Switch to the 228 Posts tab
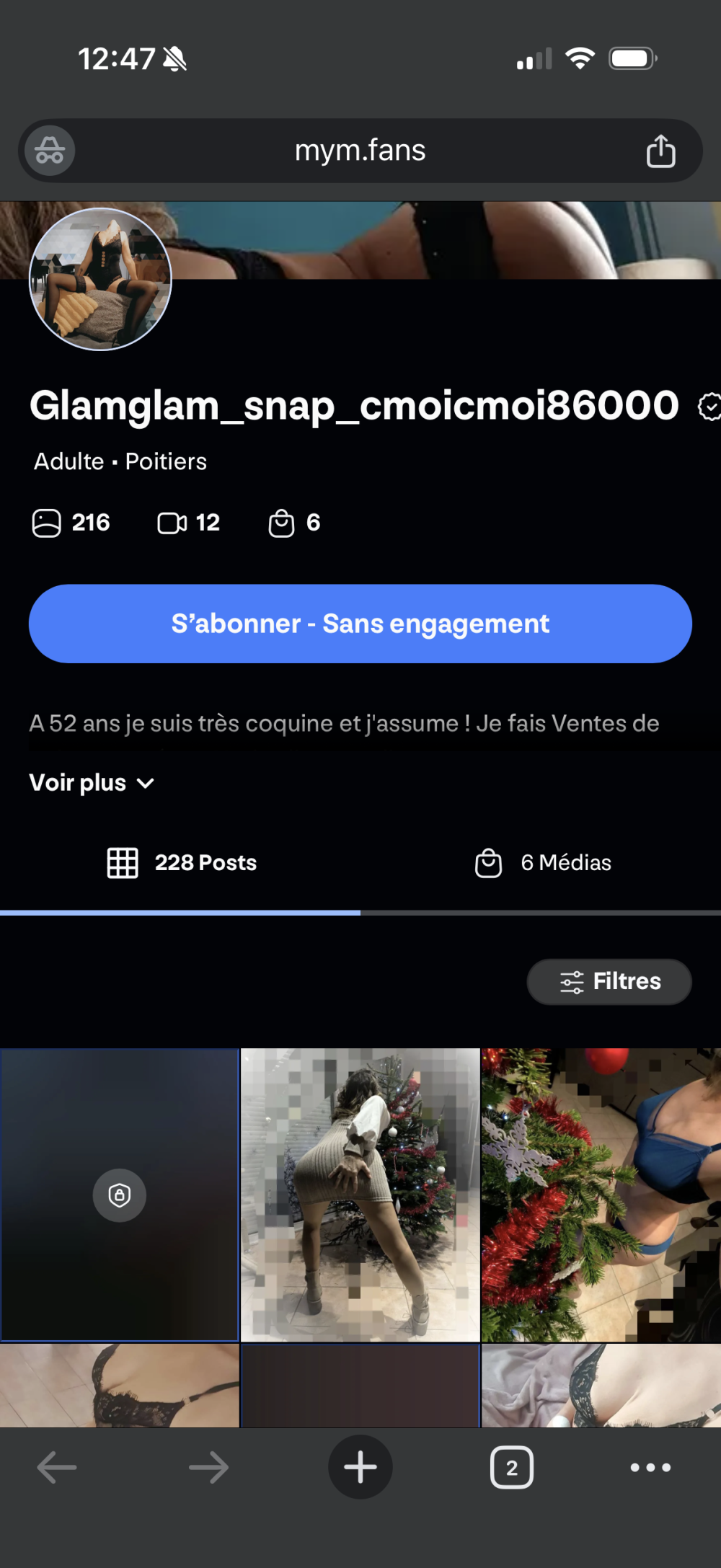 coord(182,863)
